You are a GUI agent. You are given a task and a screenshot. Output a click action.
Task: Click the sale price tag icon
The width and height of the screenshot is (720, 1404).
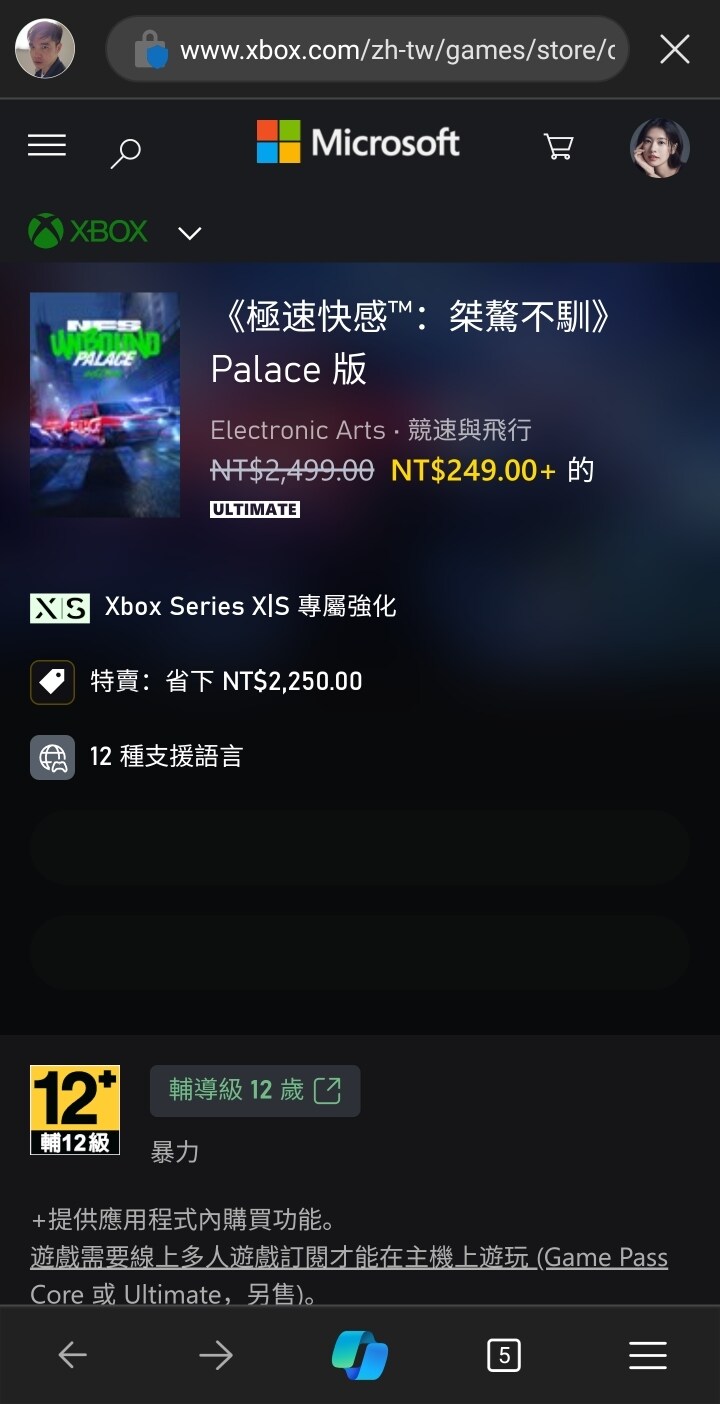[52, 681]
